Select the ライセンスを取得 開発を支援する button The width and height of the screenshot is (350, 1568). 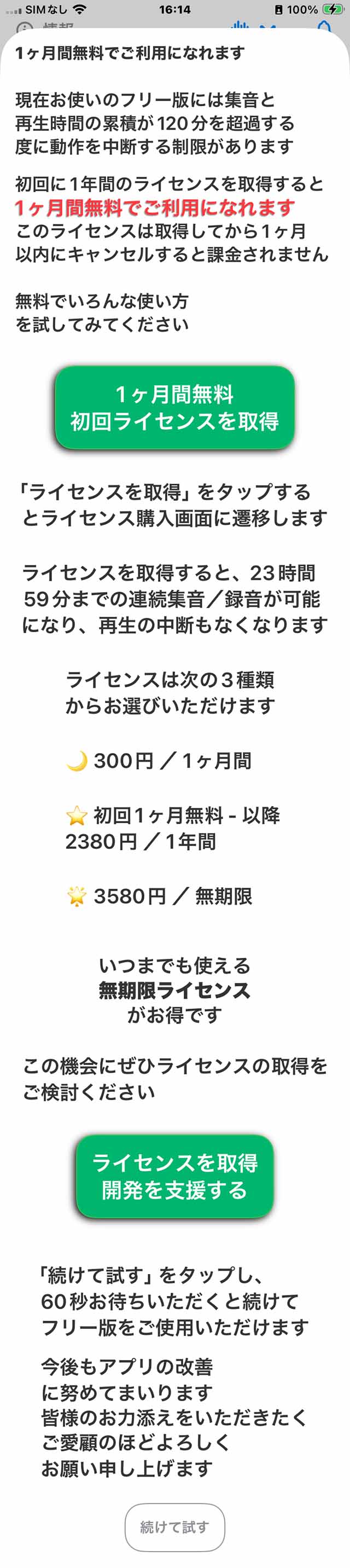point(174,1176)
